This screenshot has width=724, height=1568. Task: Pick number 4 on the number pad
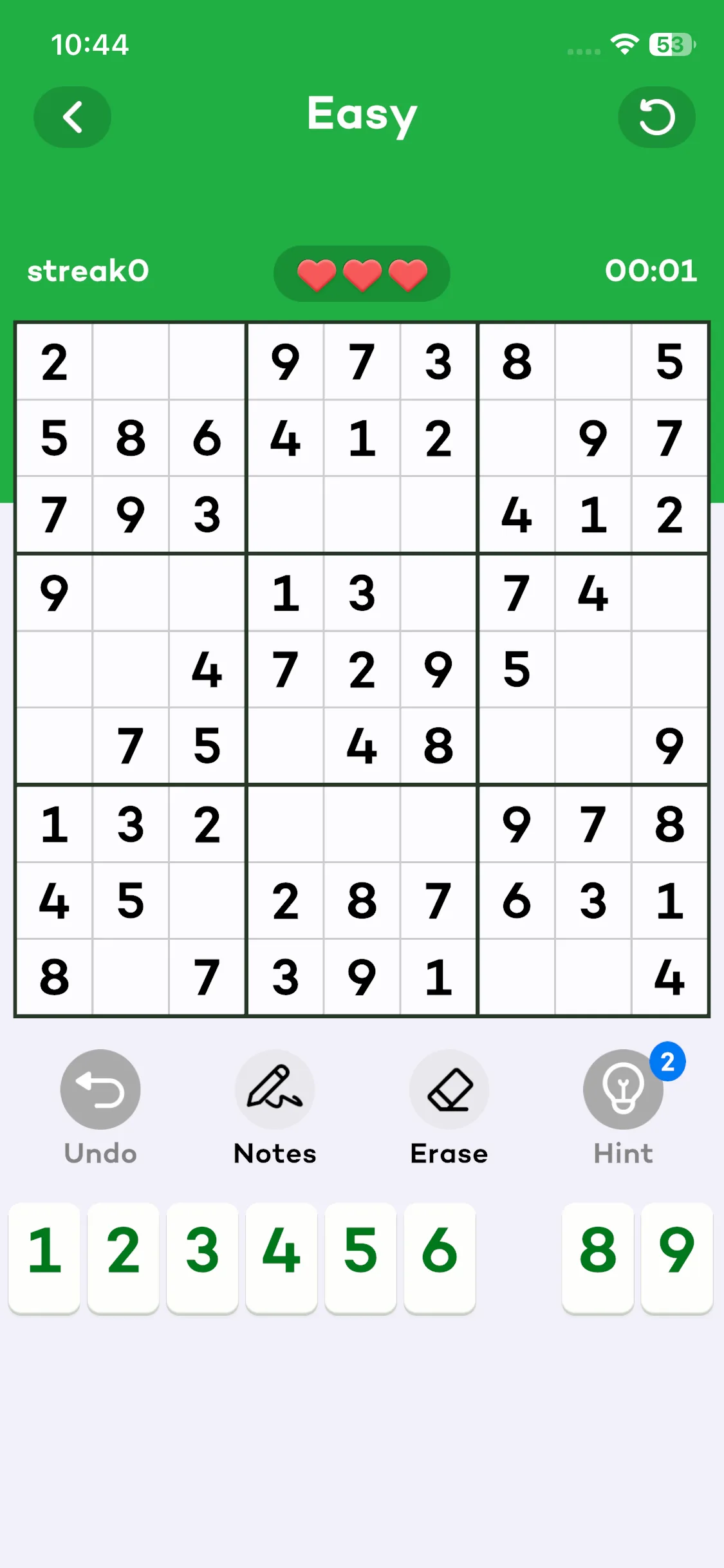[282, 1249]
